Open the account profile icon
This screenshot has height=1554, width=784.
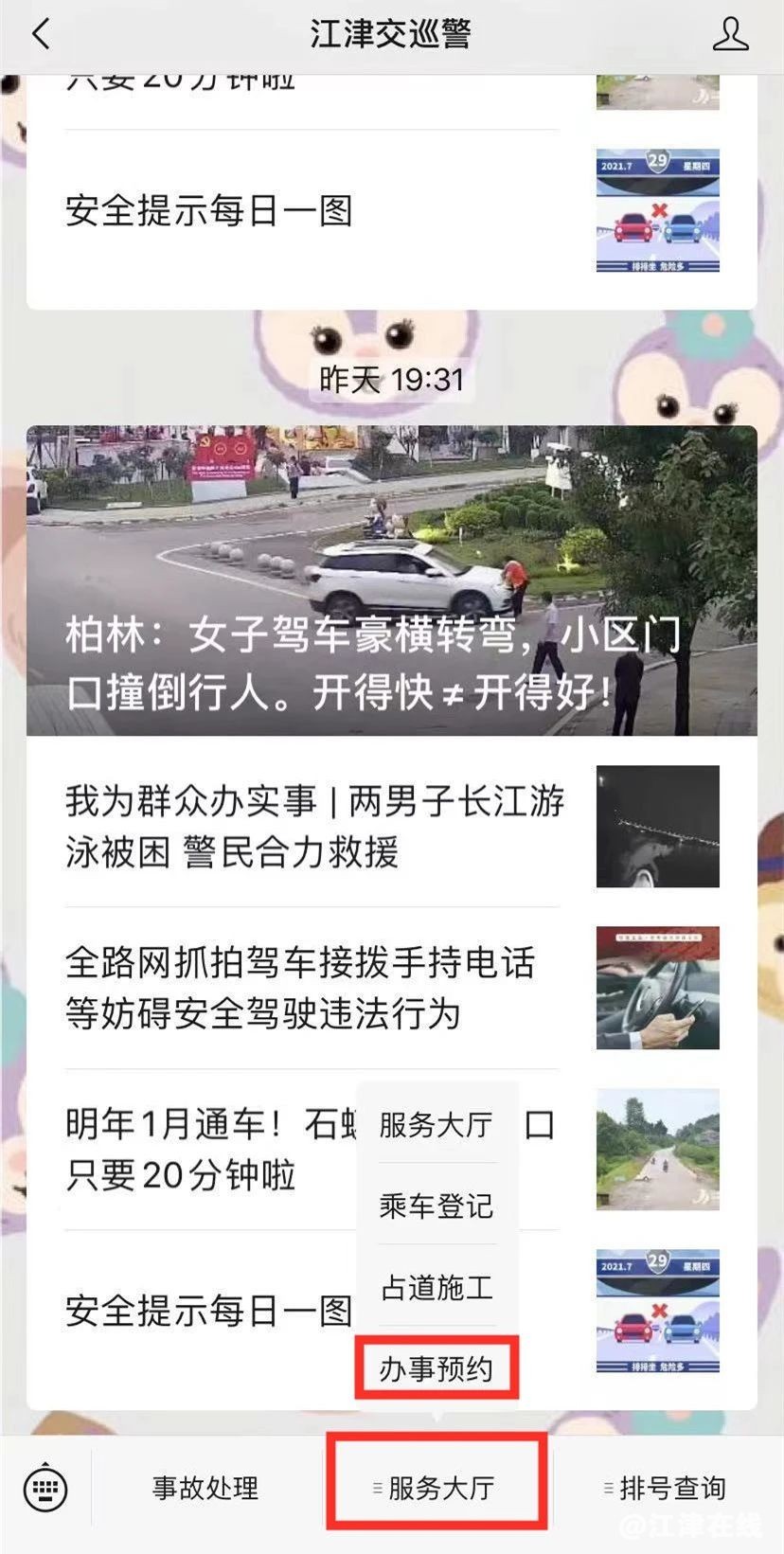[x=730, y=35]
